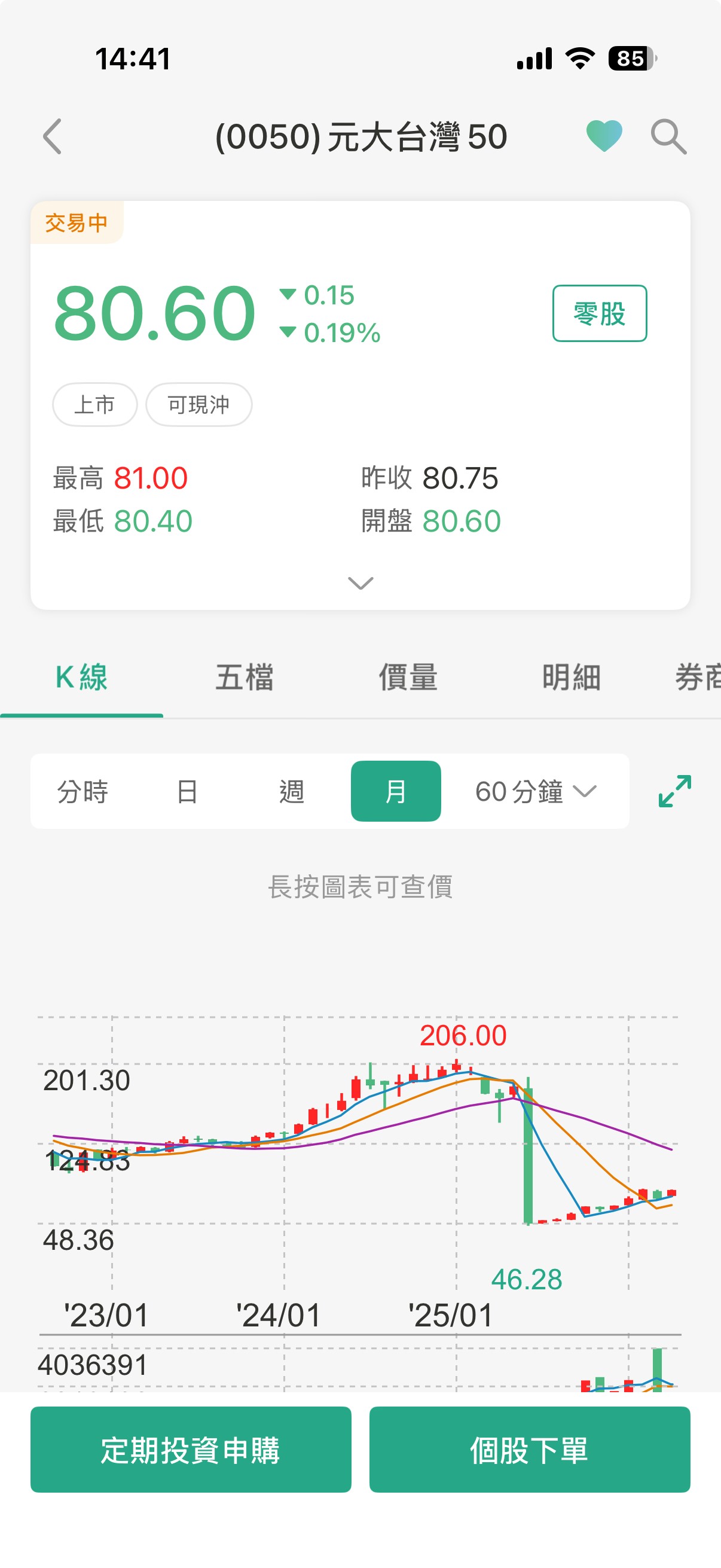721x1568 pixels.
Task: Switch to the 價量 tab
Action: (x=408, y=678)
